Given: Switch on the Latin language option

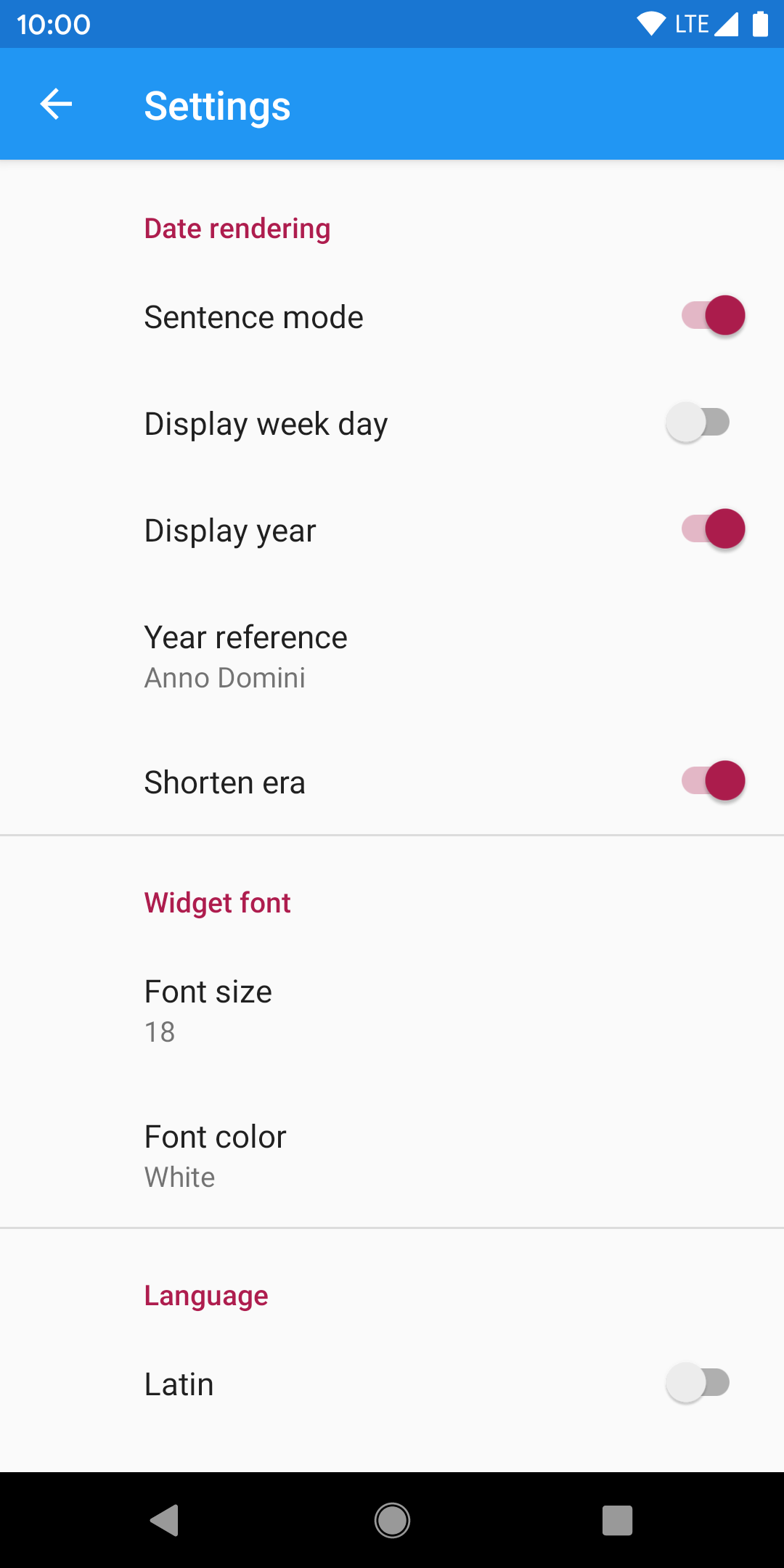Looking at the screenshot, I should pos(698,1383).
